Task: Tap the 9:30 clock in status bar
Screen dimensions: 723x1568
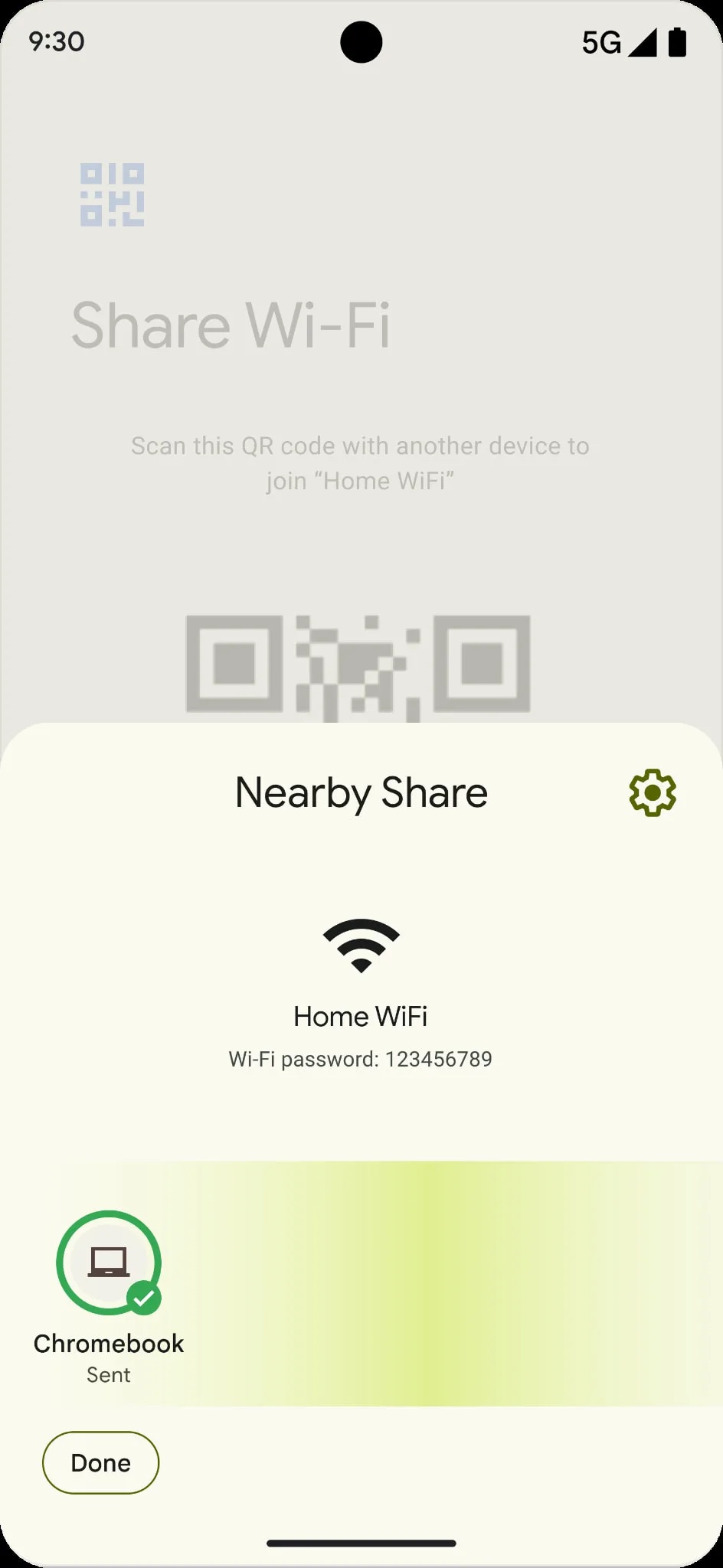Action: point(55,42)
